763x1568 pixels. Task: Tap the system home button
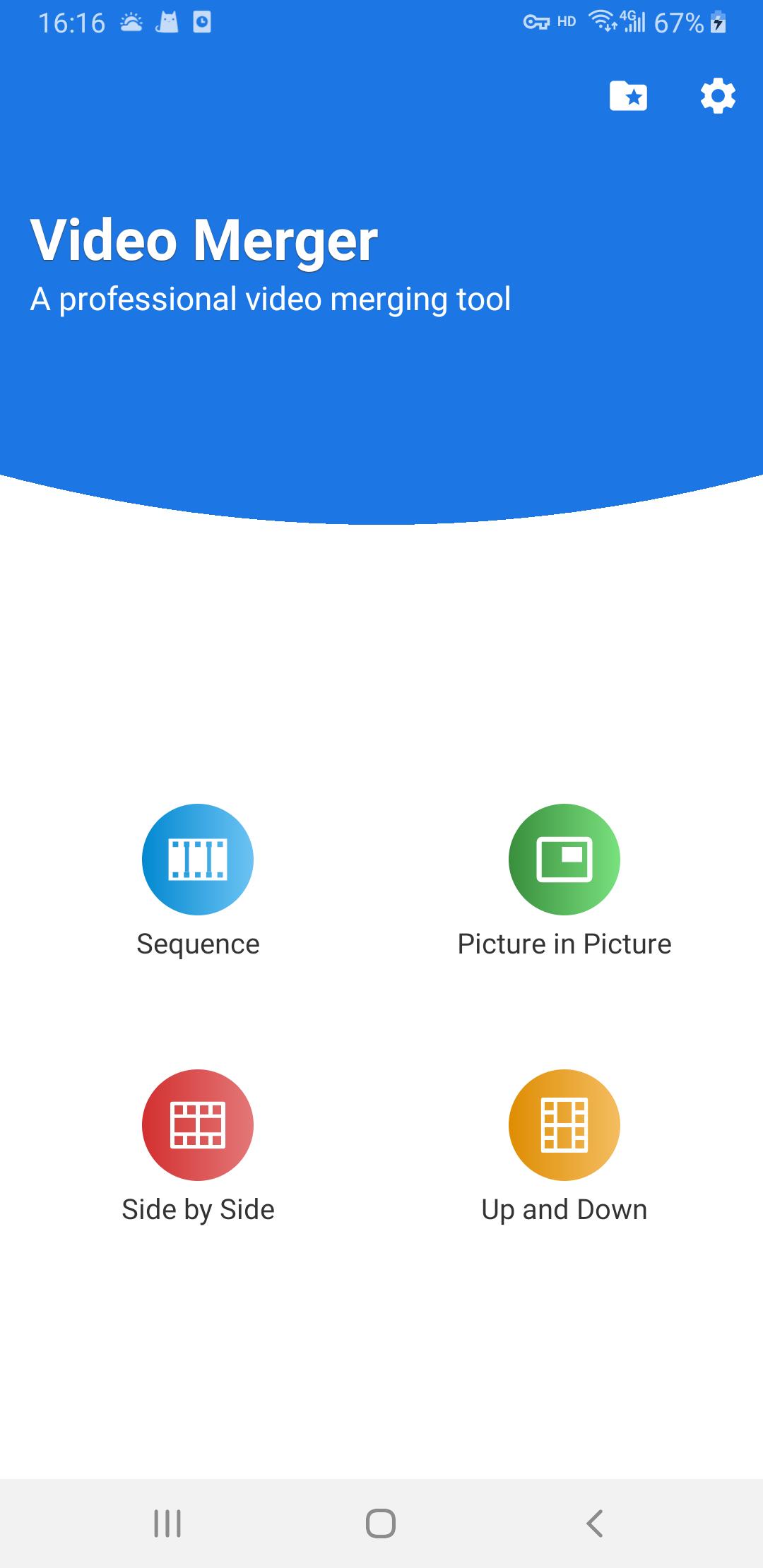click(x=381, y=1524)
